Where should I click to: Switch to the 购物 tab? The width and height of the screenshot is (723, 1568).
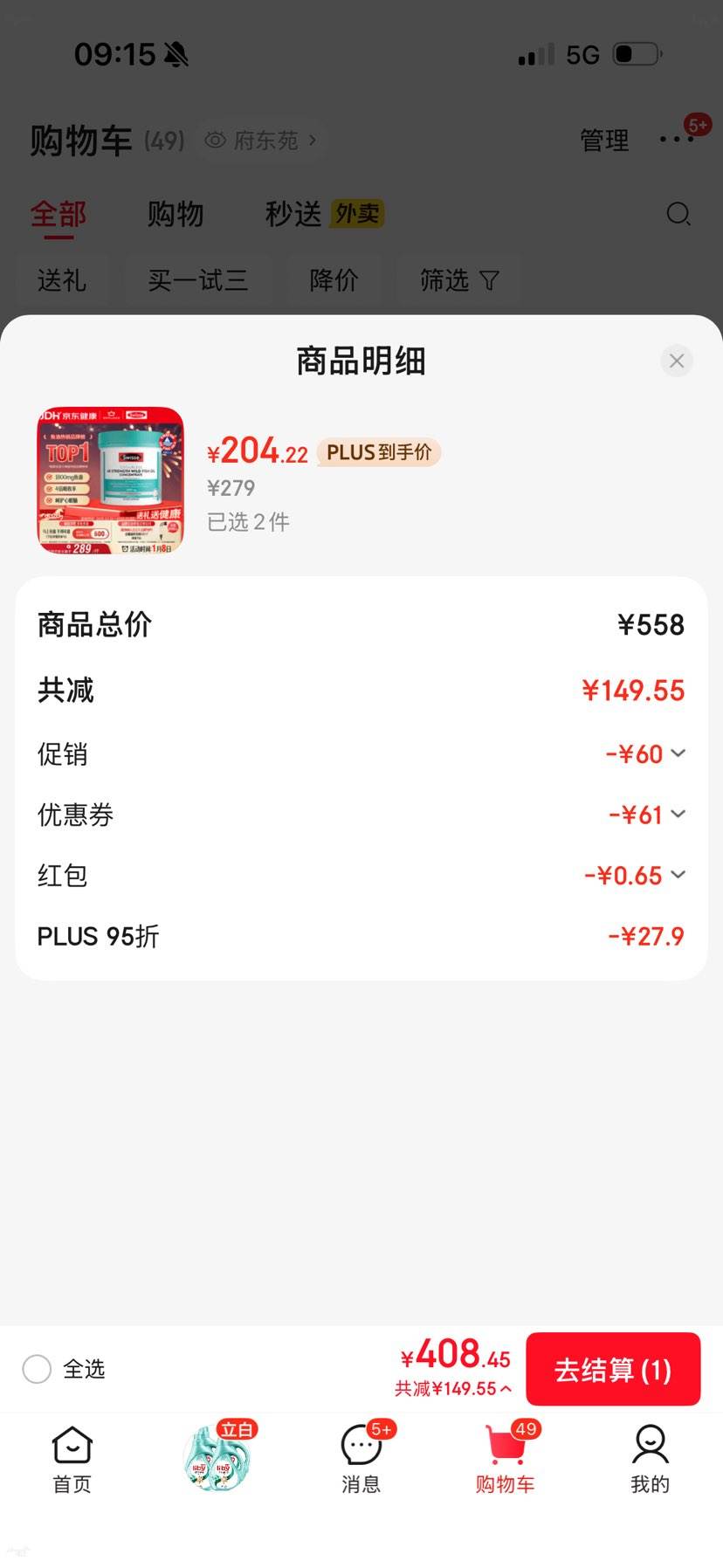pyautogui.click(x=176, y=214)
